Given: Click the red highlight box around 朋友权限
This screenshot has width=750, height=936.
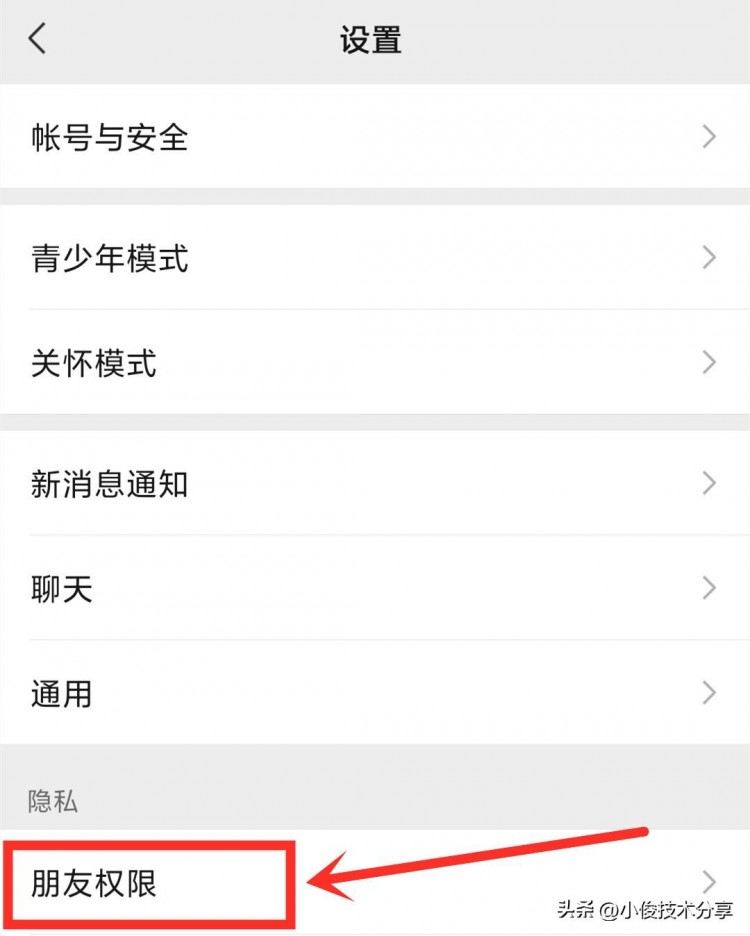Looking at the screenshot, I should [150, 883].
